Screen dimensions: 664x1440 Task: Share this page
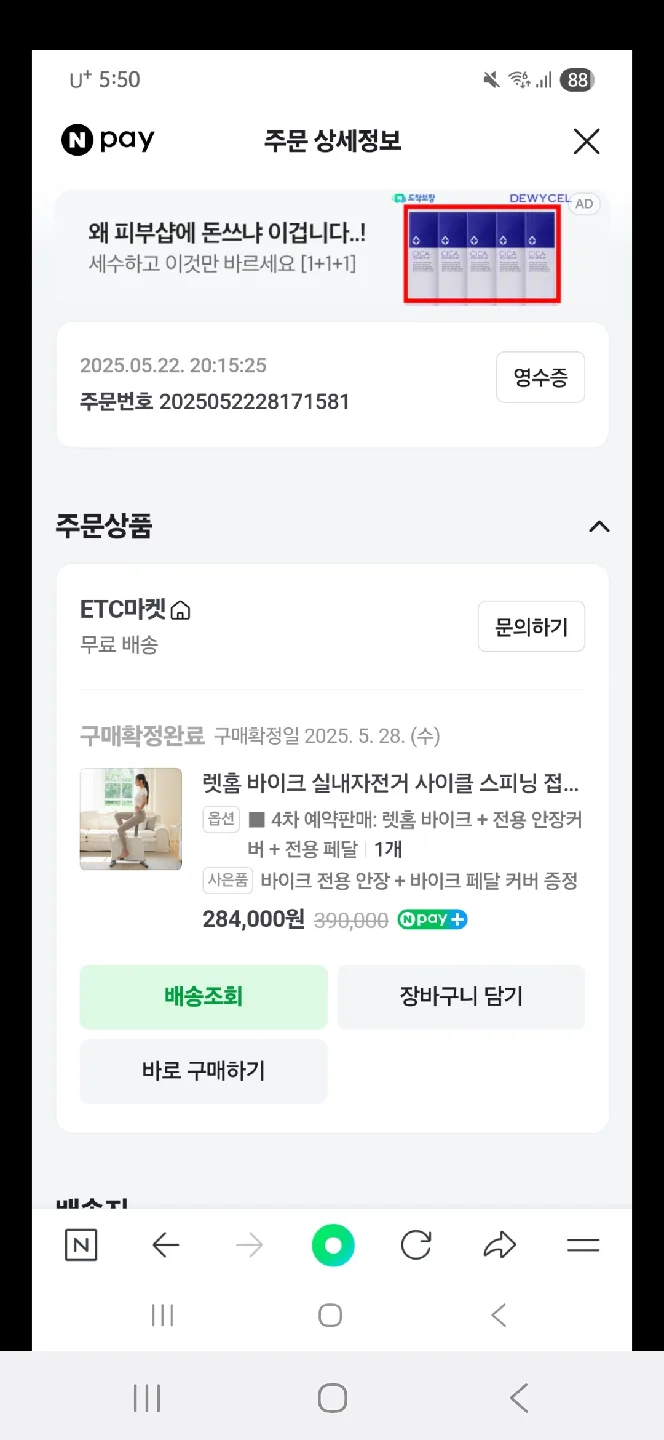[499, 1245]
